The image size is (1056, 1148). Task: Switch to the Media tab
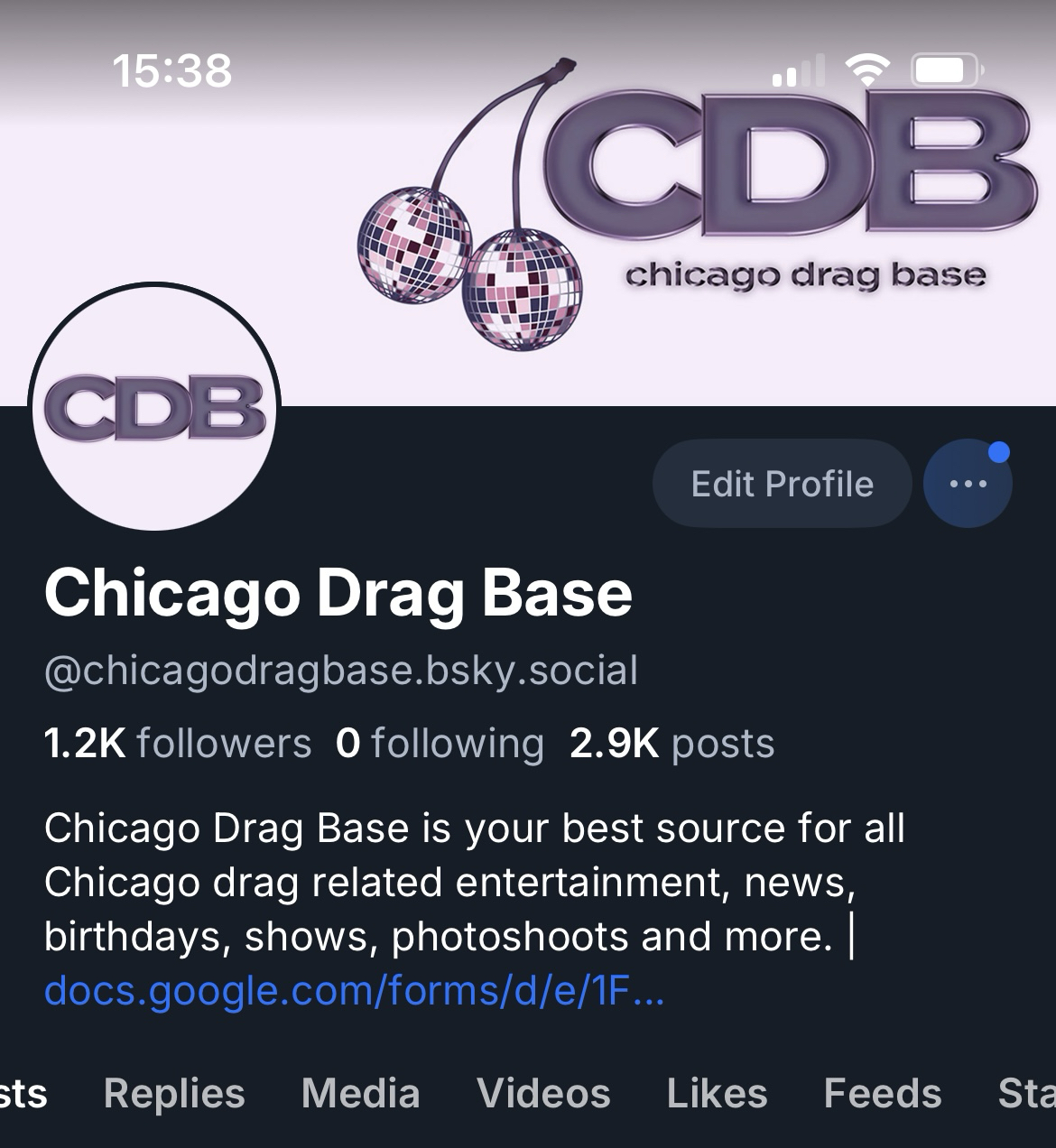tap(361, 1093)
